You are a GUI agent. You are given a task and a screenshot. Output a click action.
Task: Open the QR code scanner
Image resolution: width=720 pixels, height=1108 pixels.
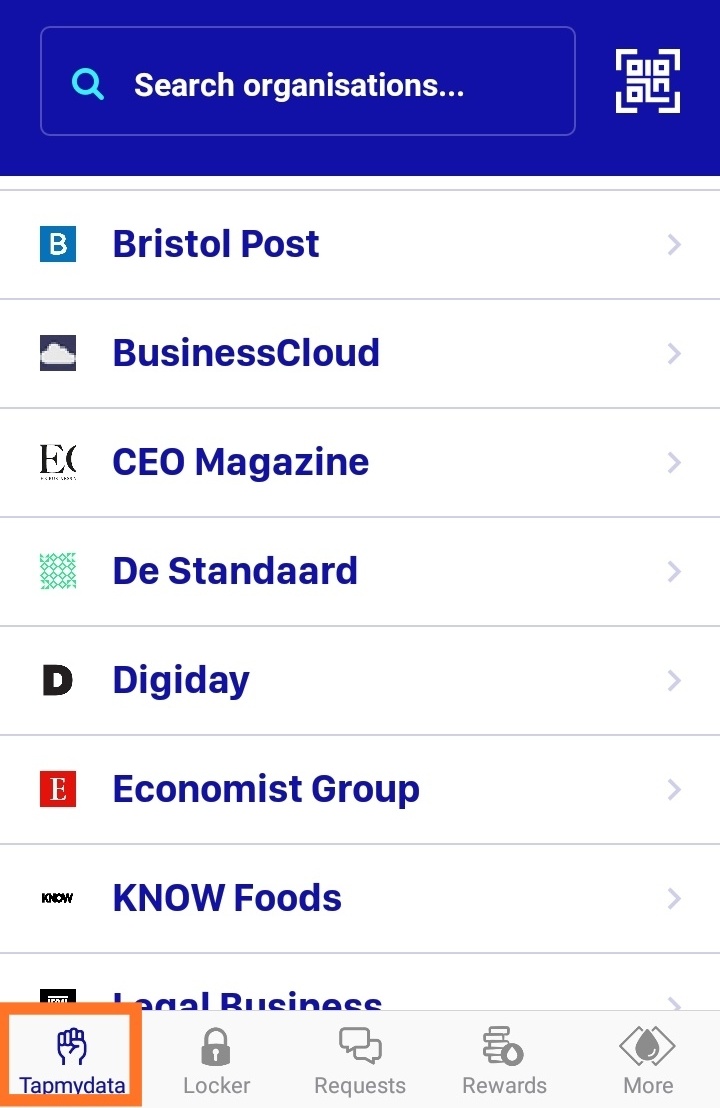647,81
